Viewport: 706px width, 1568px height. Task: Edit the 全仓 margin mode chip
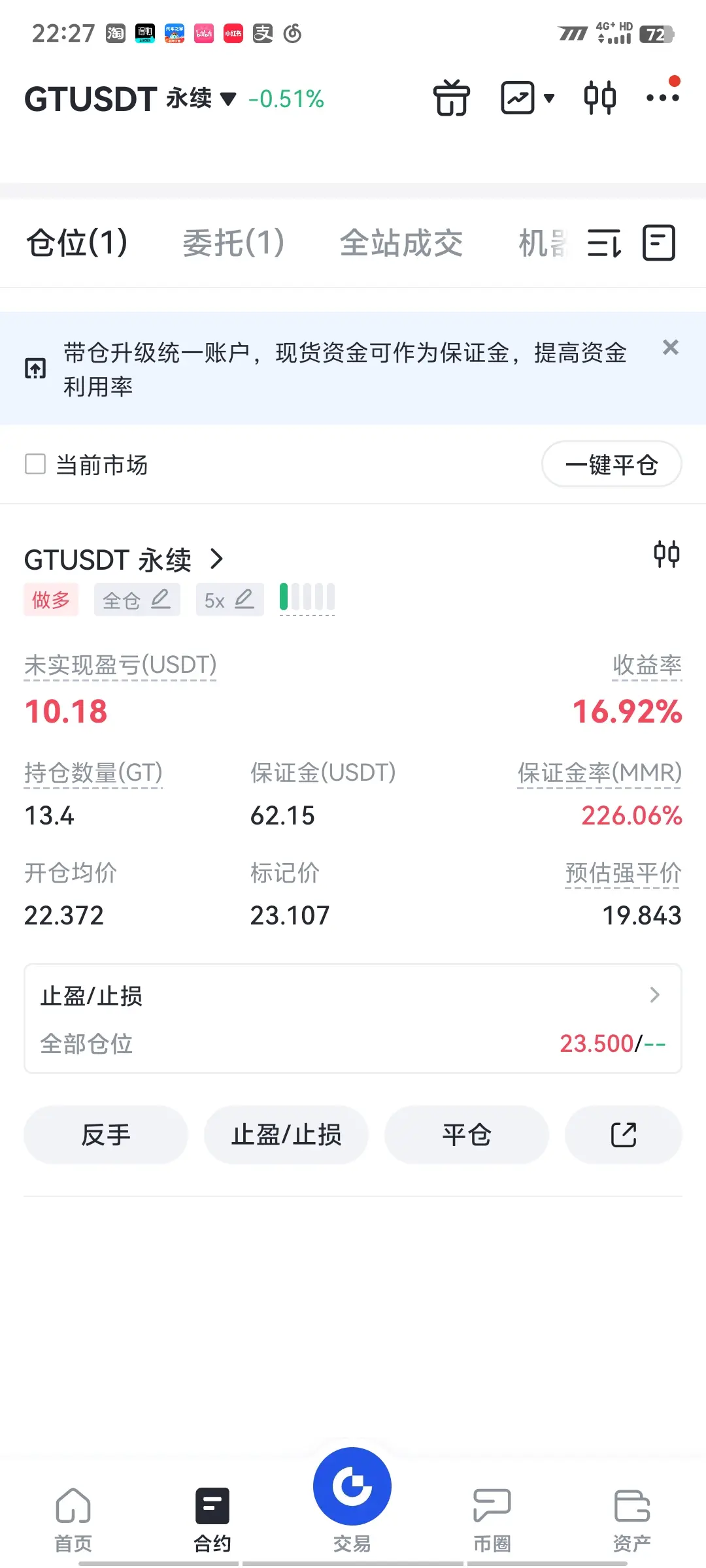click(137, 600)
